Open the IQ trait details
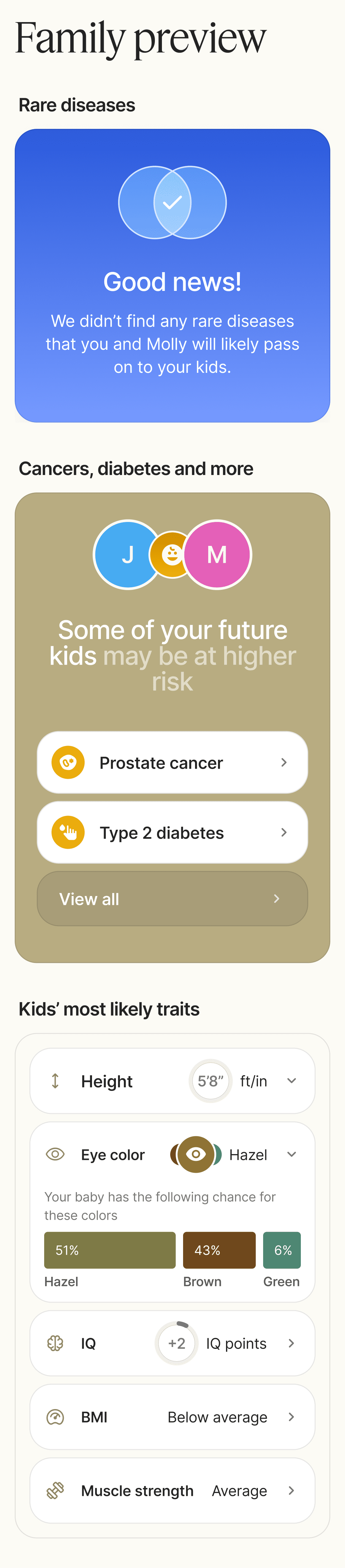This screenshot has width=345, height=1568. coord(172,1343)
